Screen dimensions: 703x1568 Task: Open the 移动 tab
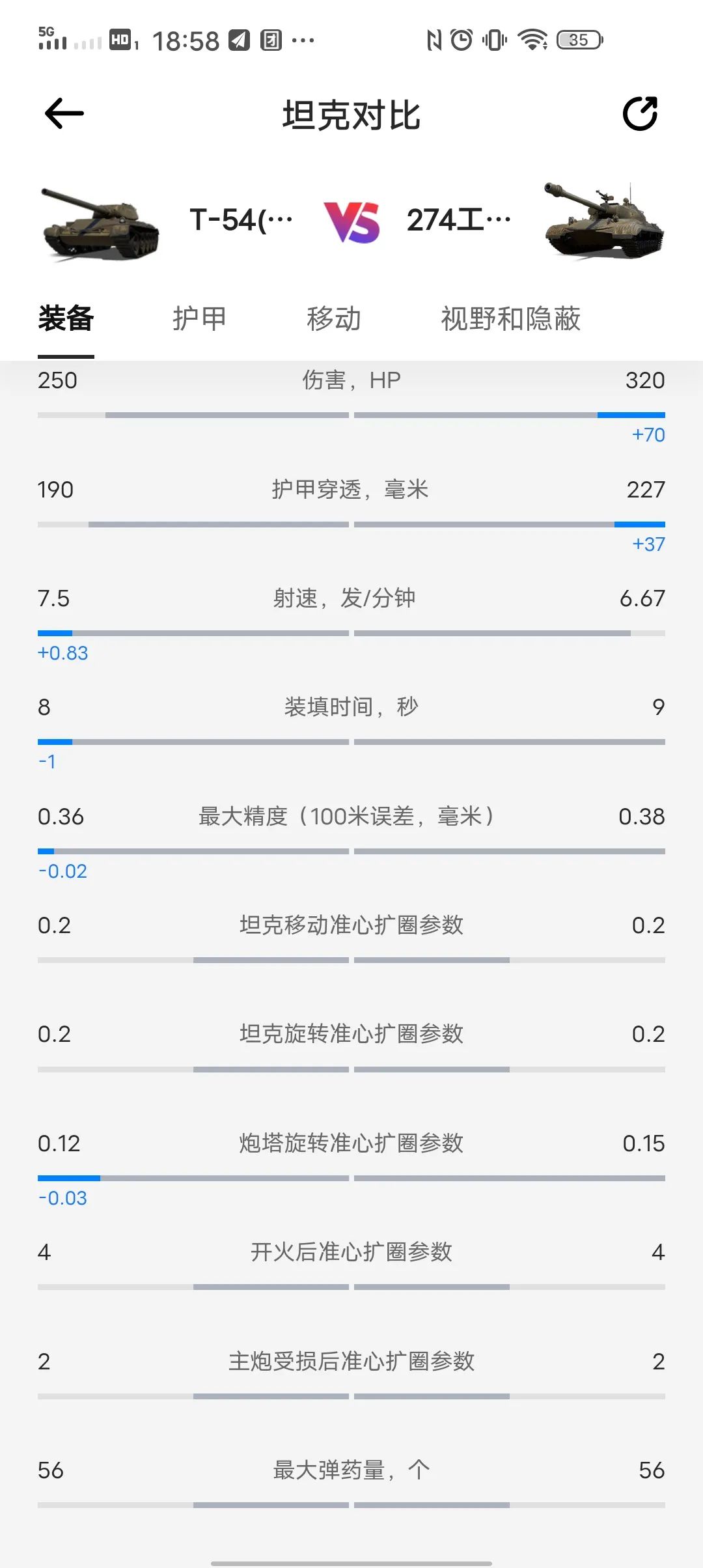pos(334,319)
